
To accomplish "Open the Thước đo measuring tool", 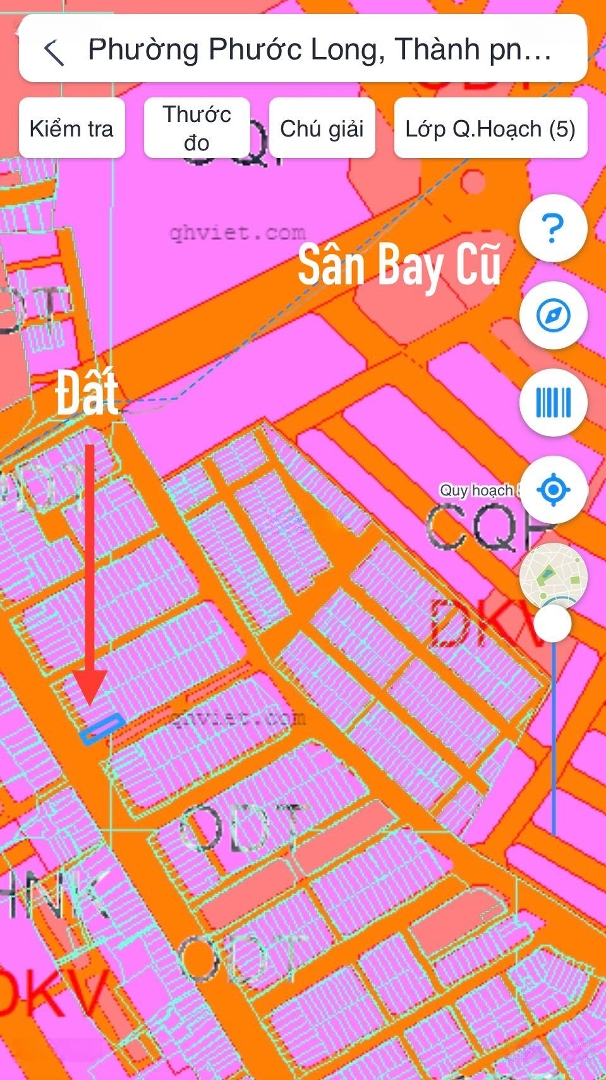I will click(x=197, y=128).
